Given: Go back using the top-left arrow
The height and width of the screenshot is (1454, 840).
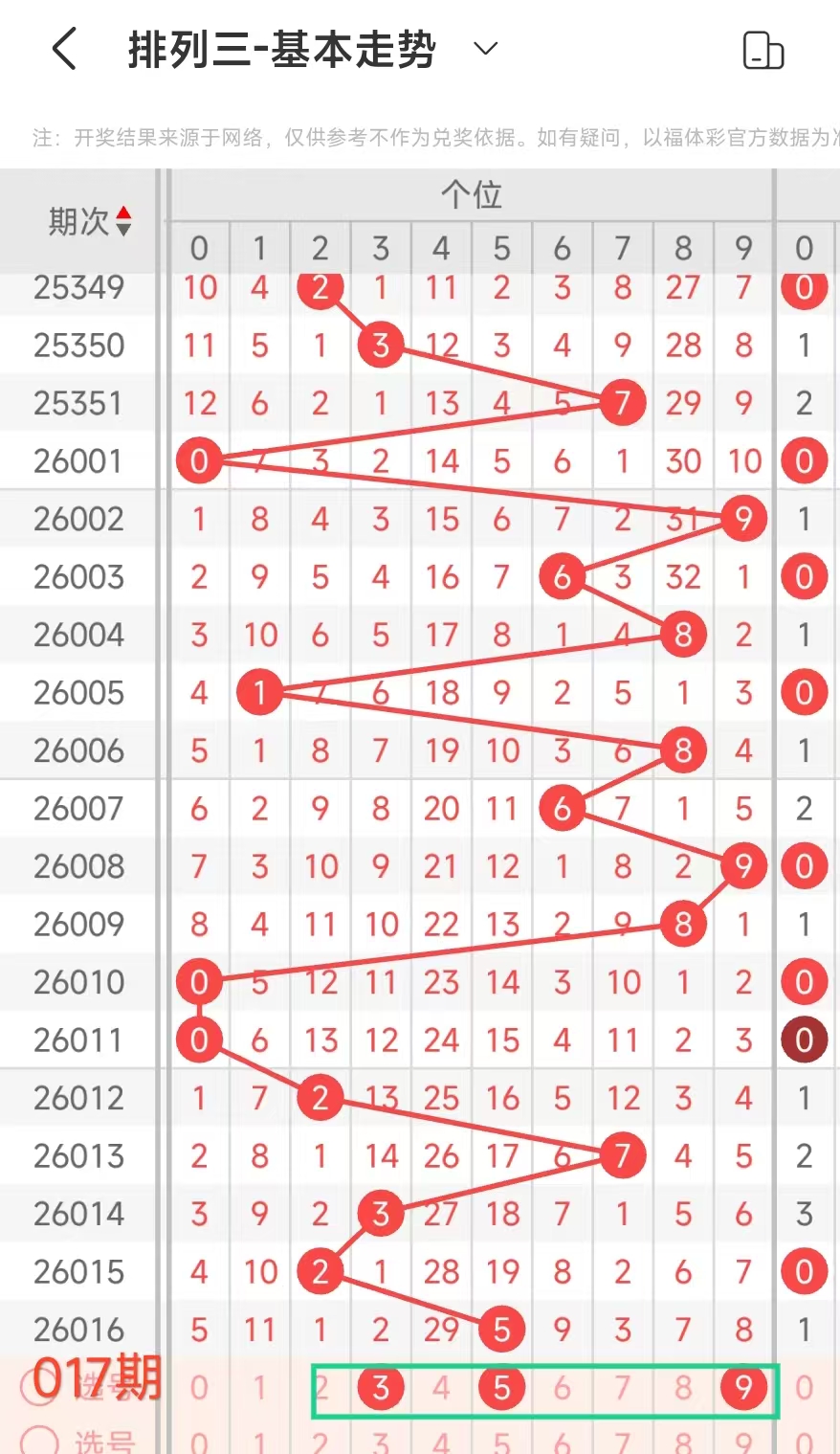Looking at the screenshot, I should coord(64,49).
